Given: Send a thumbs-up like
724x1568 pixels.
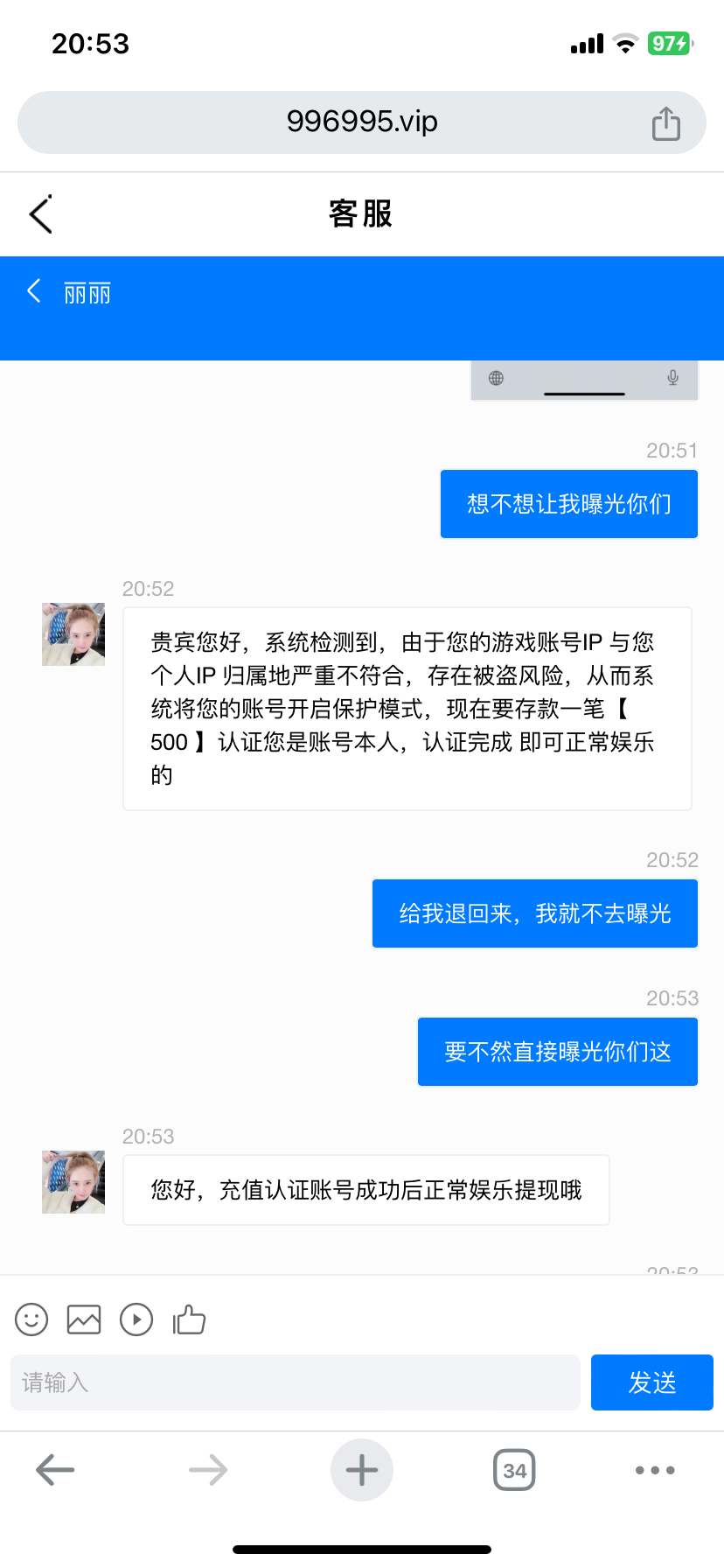Looking at the screenshot, I should pyautogui.click(x=189, y=1319).
